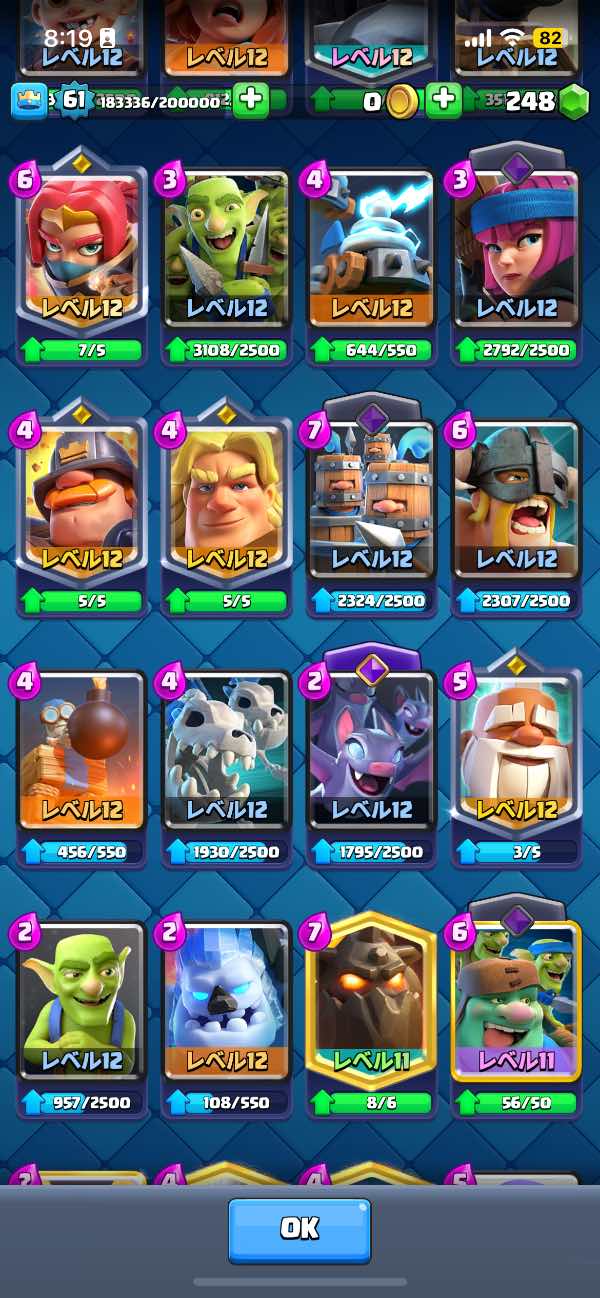The image size is (600, 1298).
Task: Select the white-bearded champion card 3/5
Action: [516, 757]
